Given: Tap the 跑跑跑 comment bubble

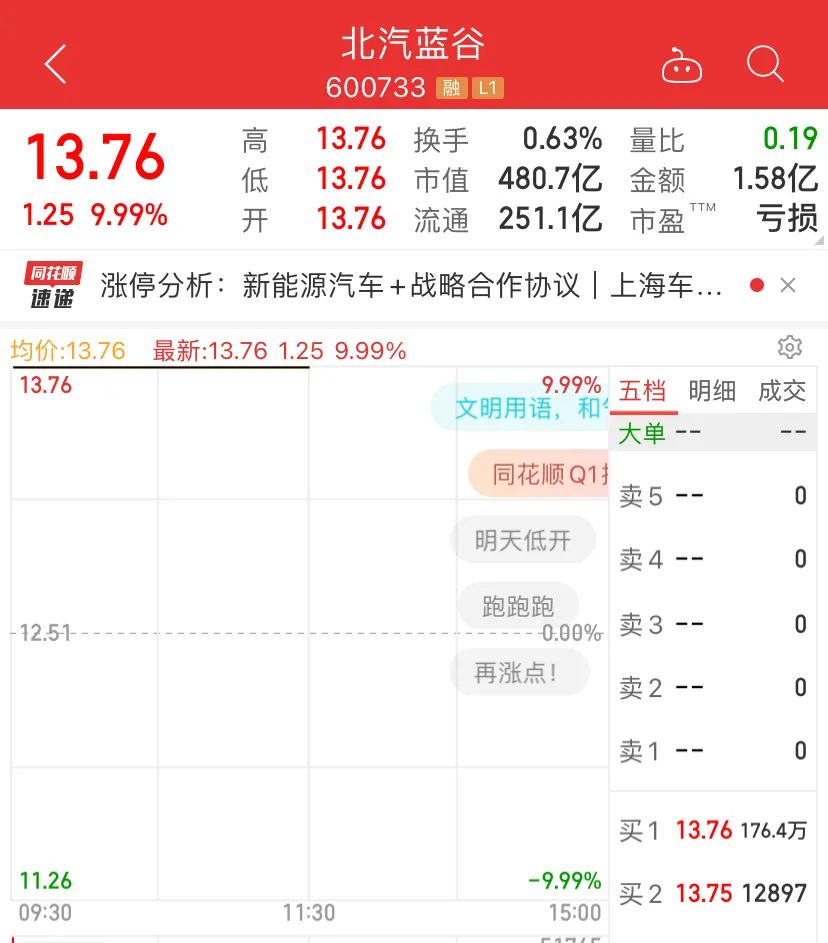Looking at the screenshot, I should 518,606.
